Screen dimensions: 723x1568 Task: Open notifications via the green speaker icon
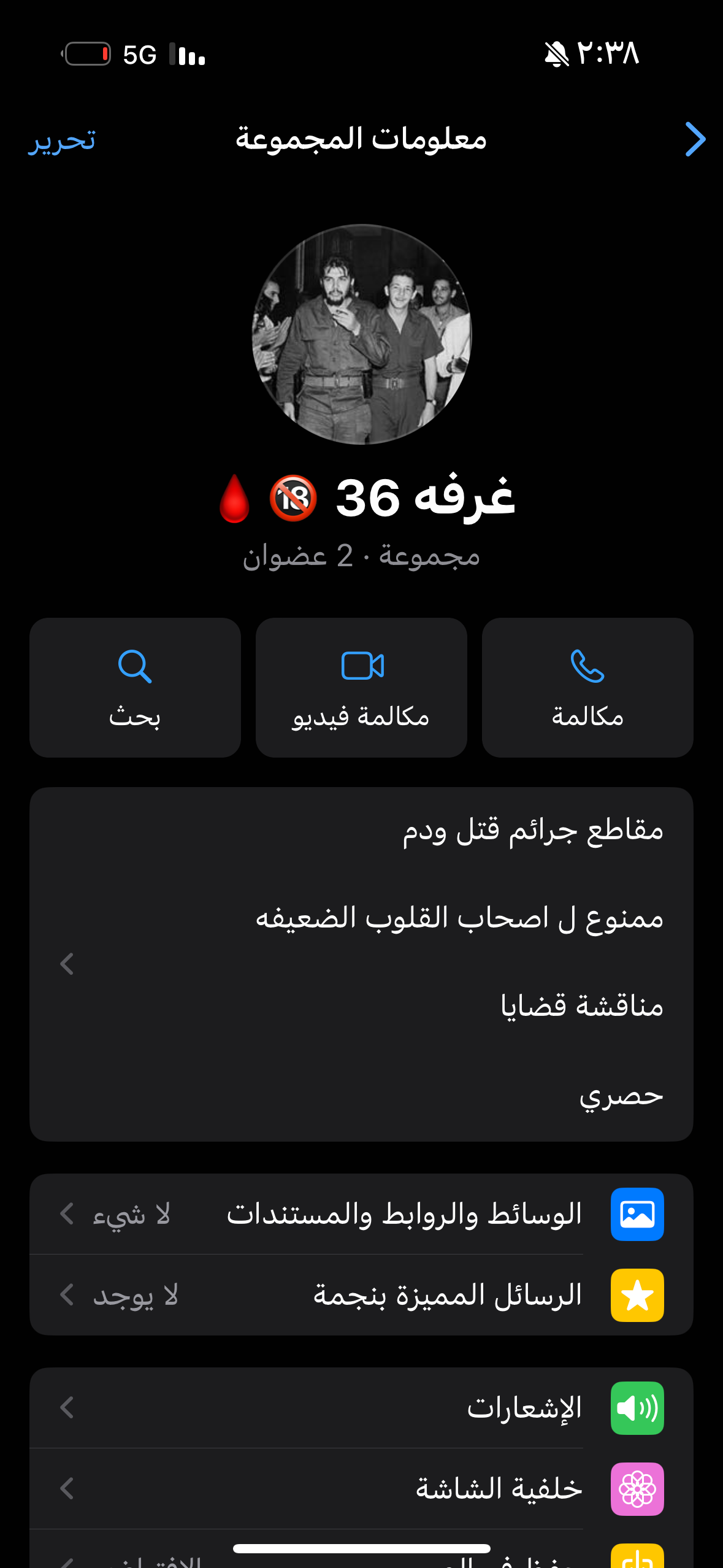coord(637,1407)
